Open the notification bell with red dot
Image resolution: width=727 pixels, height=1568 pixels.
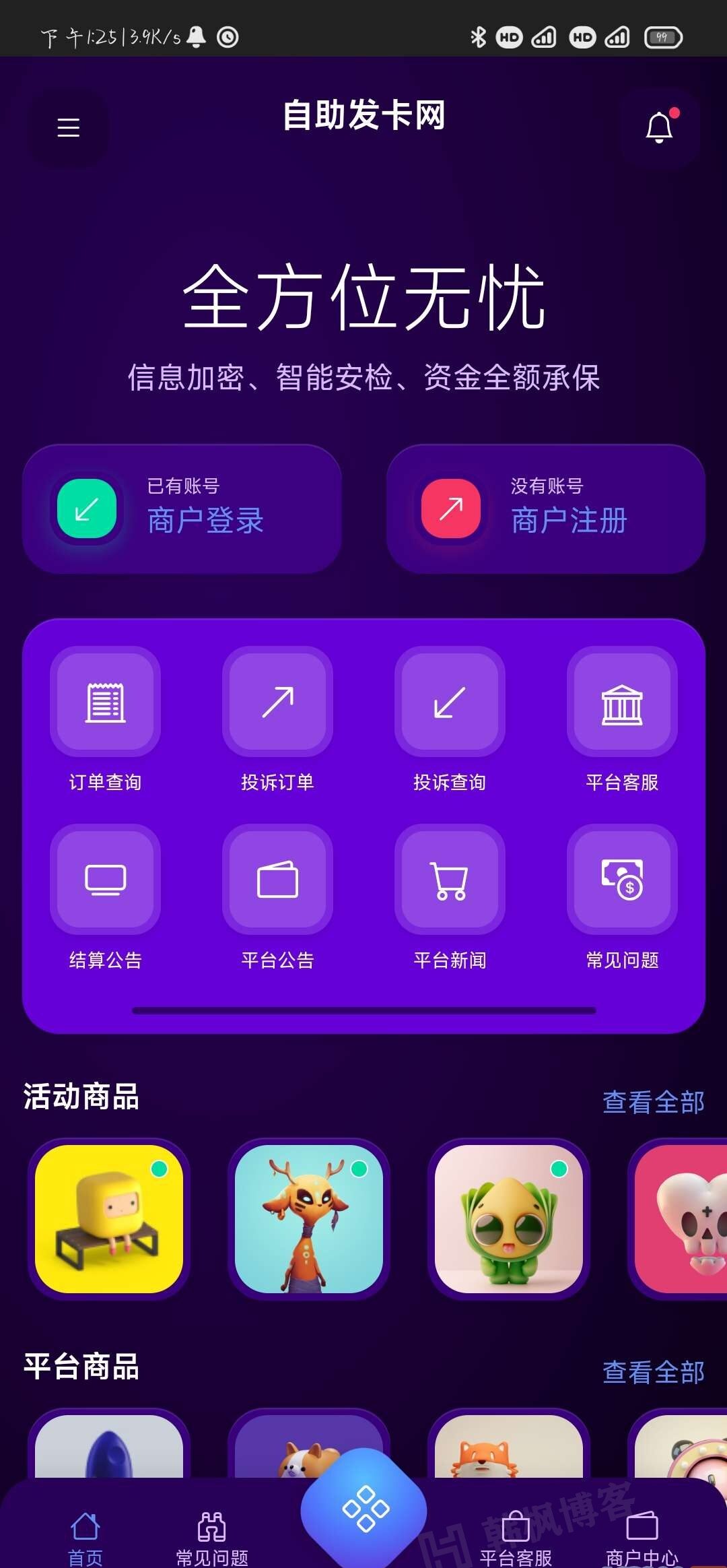coord(658,128)
